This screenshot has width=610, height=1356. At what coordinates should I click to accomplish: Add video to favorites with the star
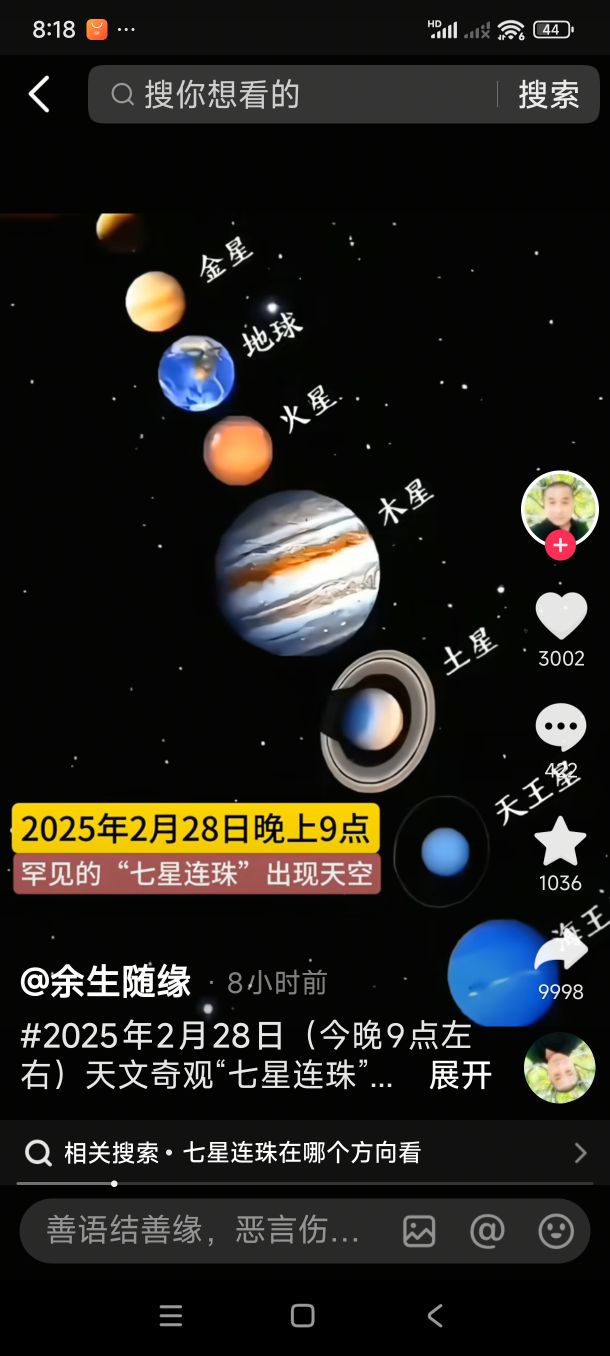[x=560, y=841]
